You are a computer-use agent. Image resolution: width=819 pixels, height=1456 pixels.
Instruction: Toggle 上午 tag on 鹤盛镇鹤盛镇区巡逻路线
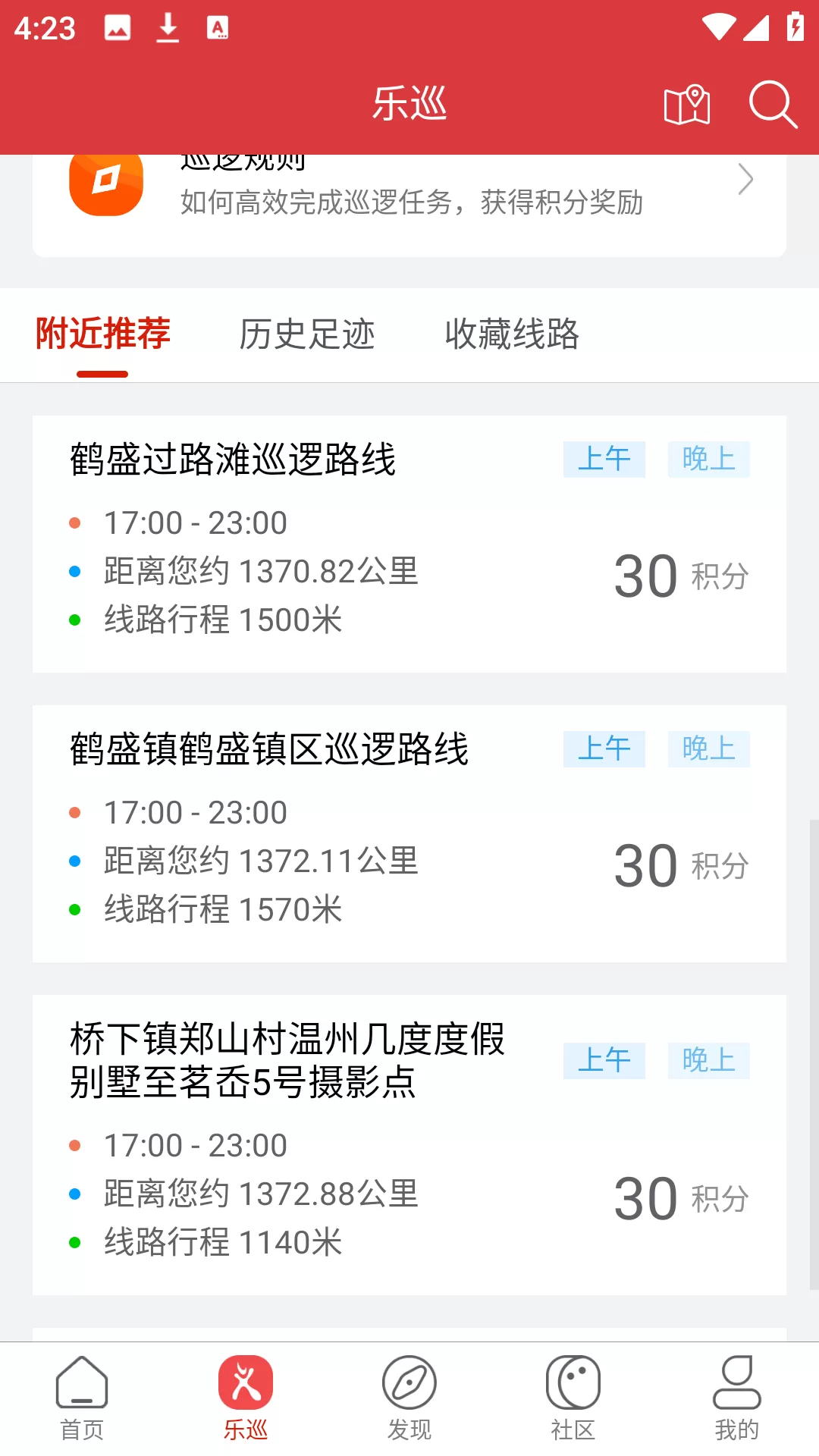point(604,749)
